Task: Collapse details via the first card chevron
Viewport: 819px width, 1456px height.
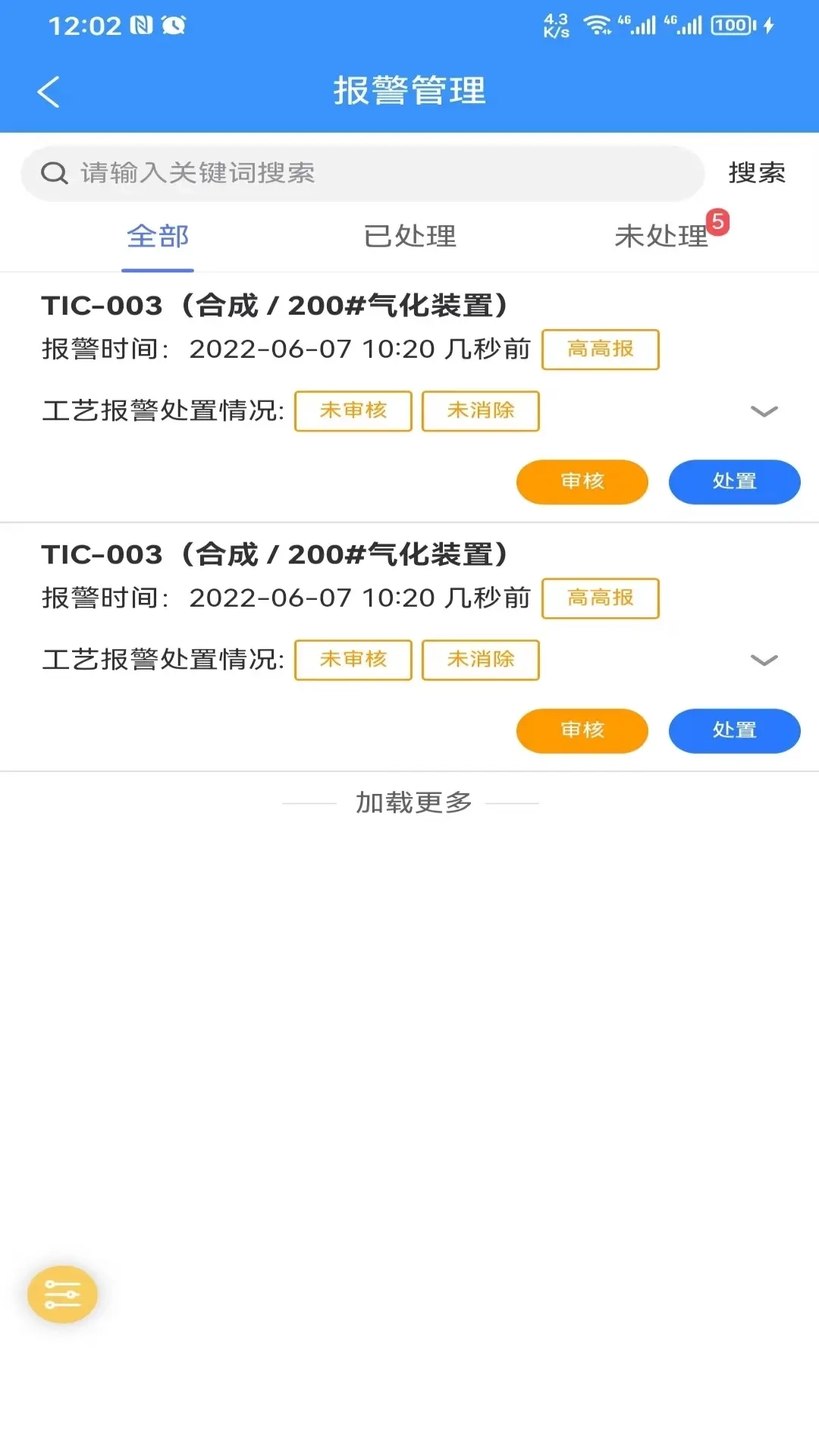Action: coord(764,410)
